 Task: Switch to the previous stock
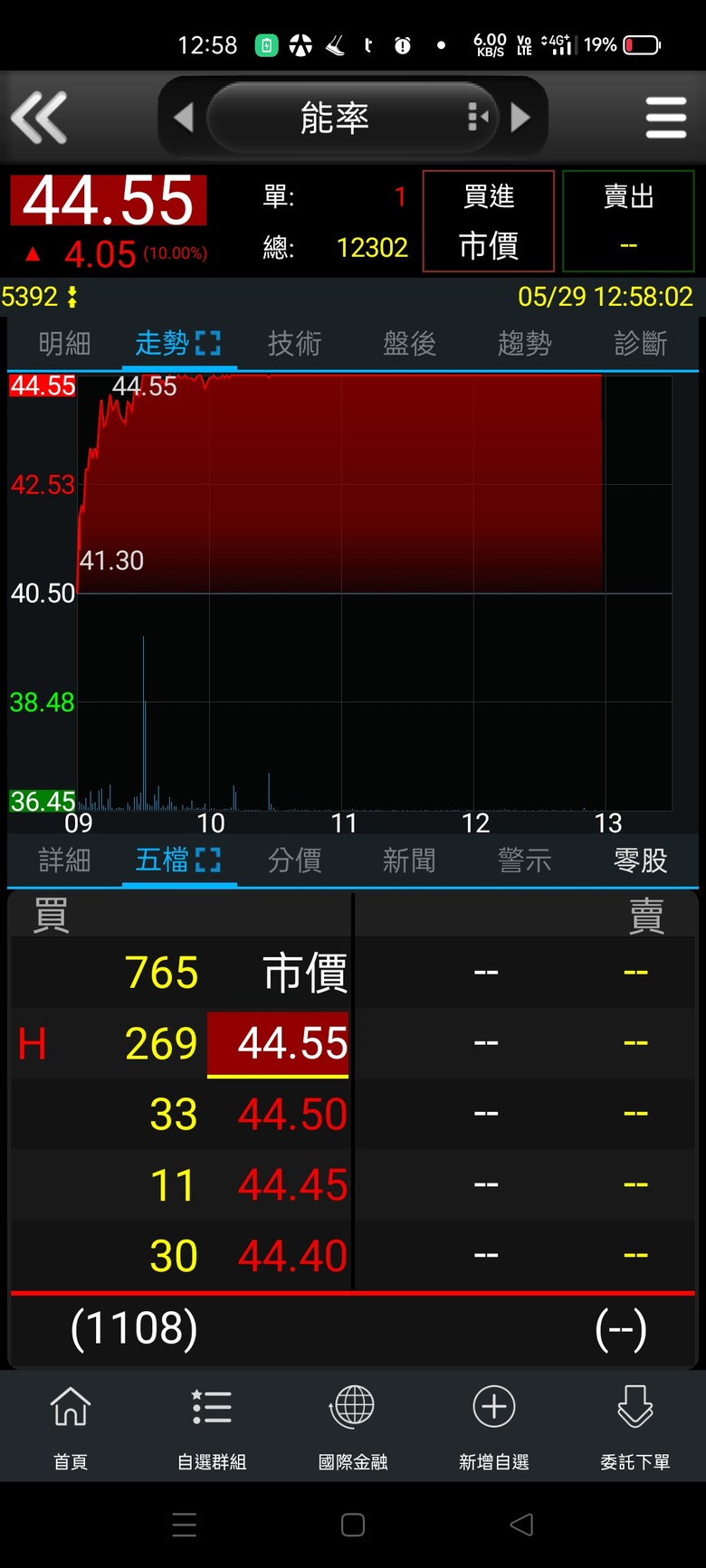coord(184,118)
